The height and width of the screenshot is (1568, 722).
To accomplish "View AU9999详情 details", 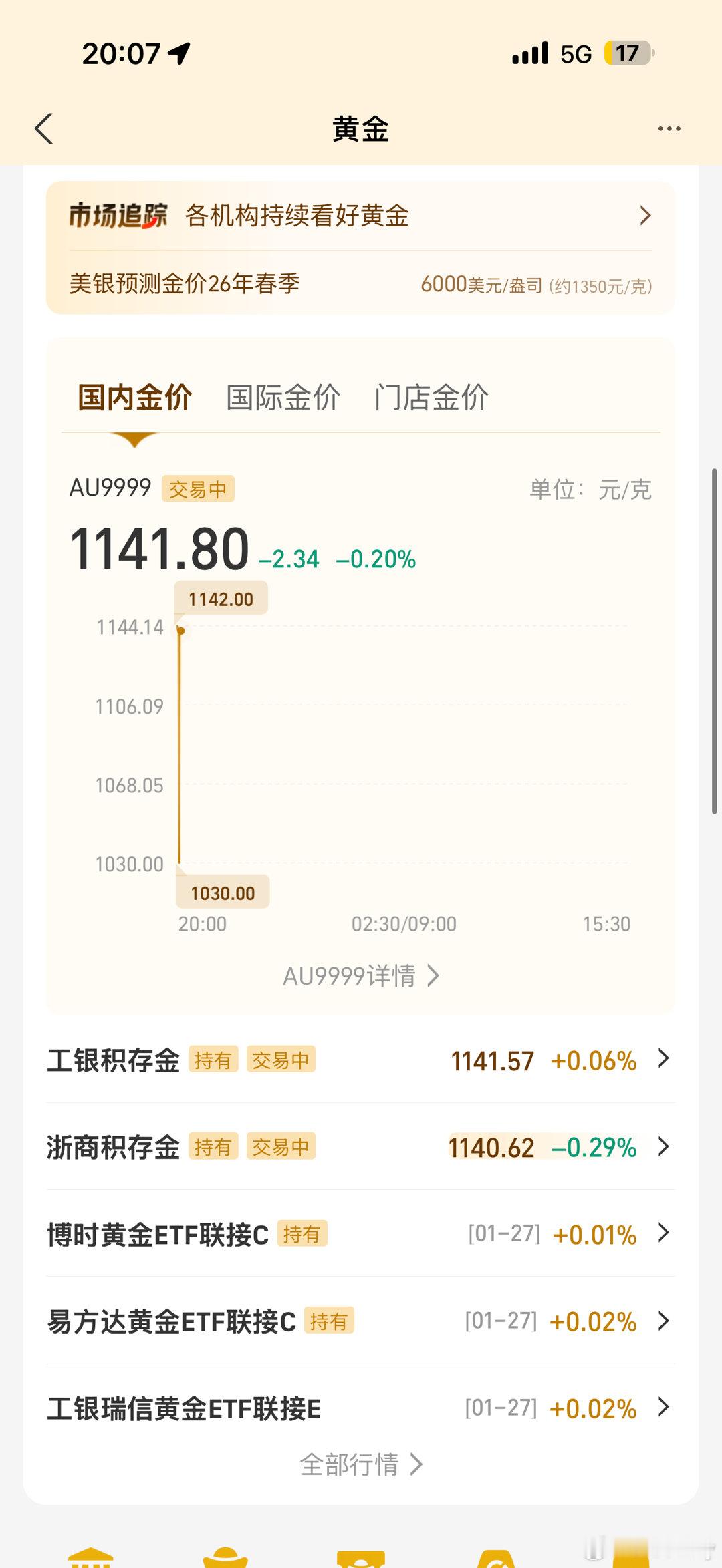I will [x=360, y=976].
